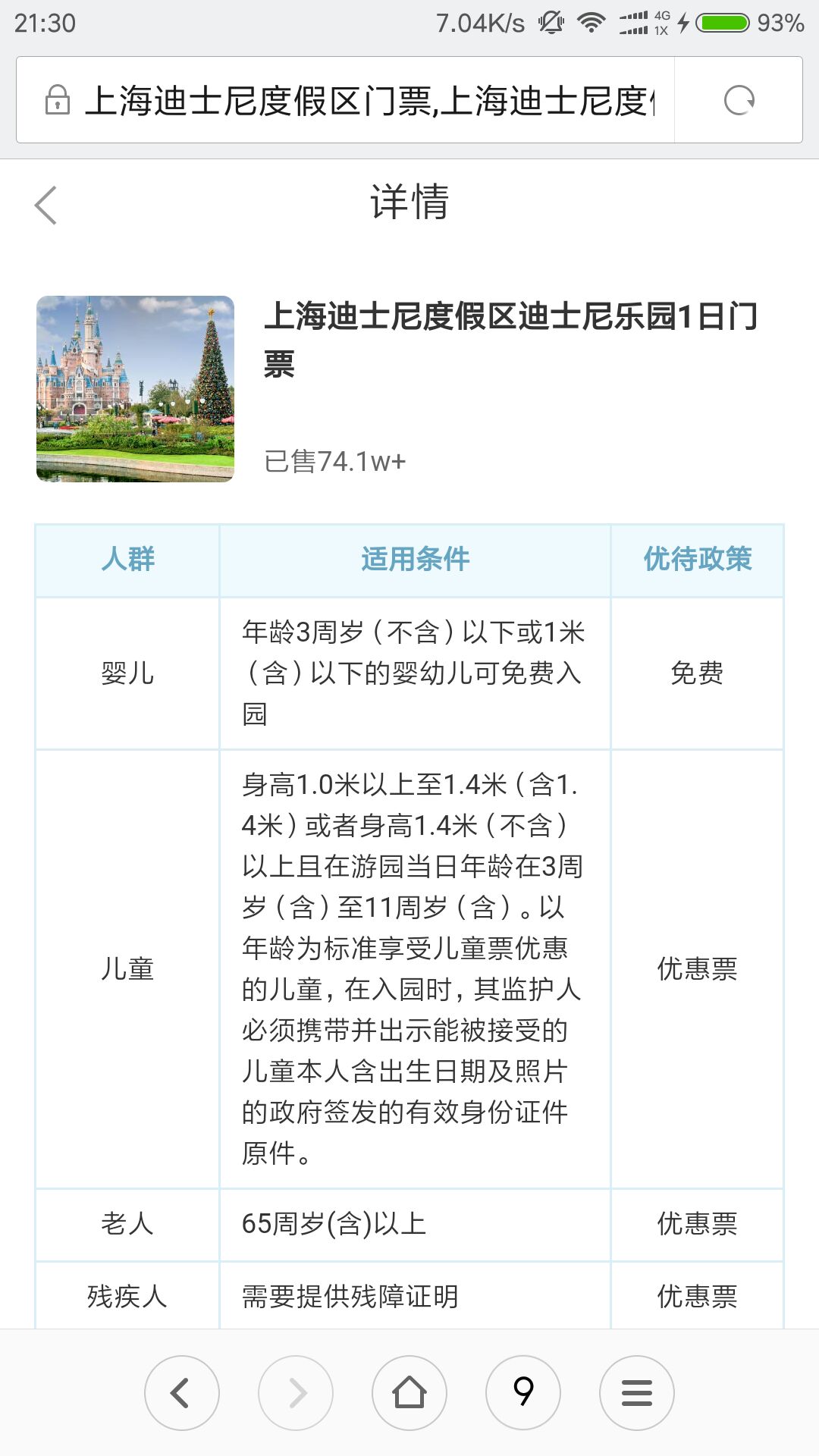This screenshot has height=1456, width=819.
Task: Go back from the 详情 page
Action: [x=45, y=205]
